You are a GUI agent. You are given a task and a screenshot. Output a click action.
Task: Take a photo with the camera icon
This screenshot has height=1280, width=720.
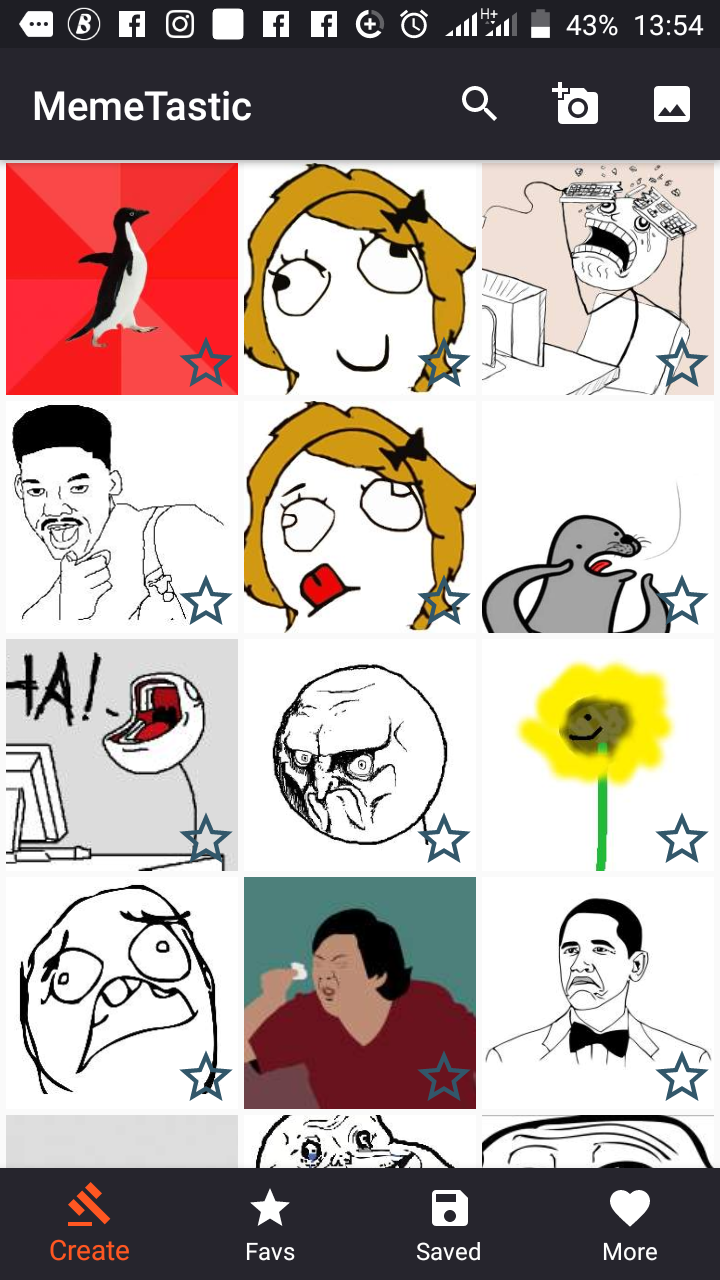(x=575, y=104)
